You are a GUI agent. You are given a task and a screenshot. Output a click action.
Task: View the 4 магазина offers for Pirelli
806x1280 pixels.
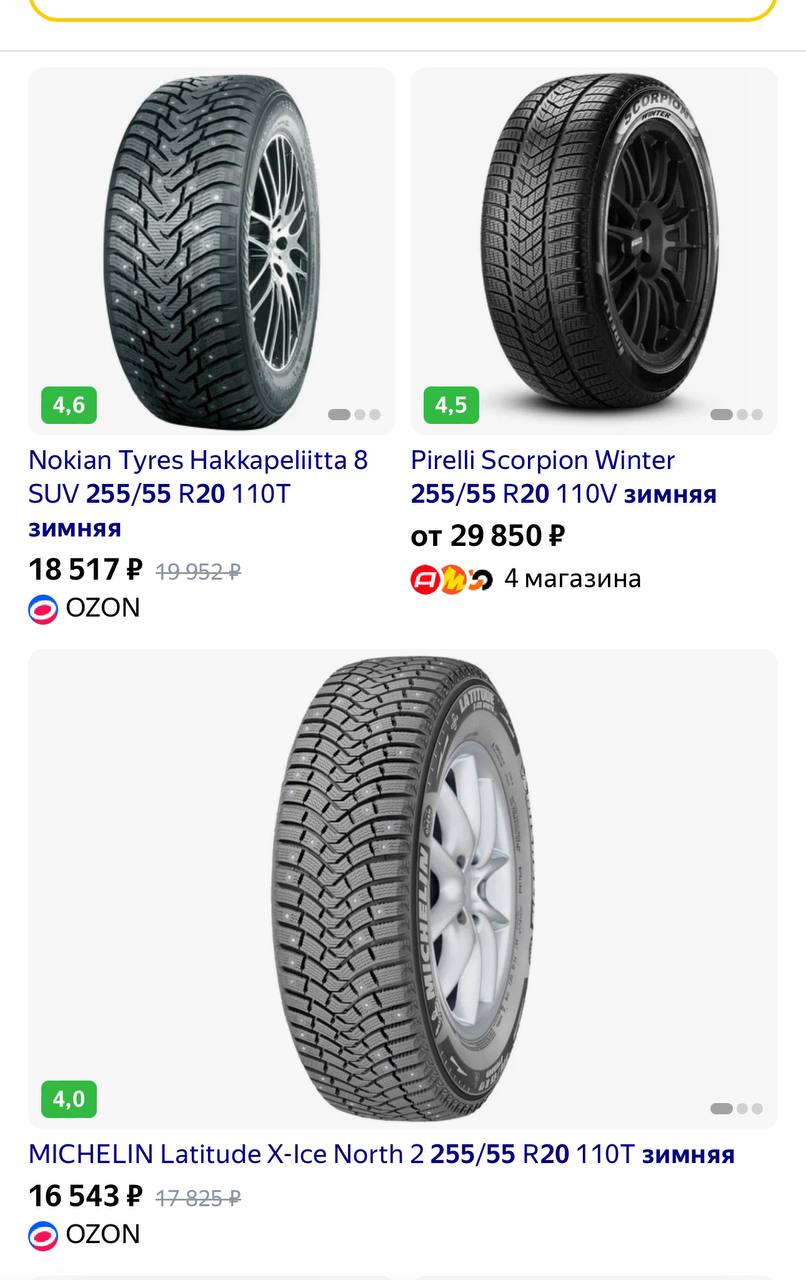point(572,579)
